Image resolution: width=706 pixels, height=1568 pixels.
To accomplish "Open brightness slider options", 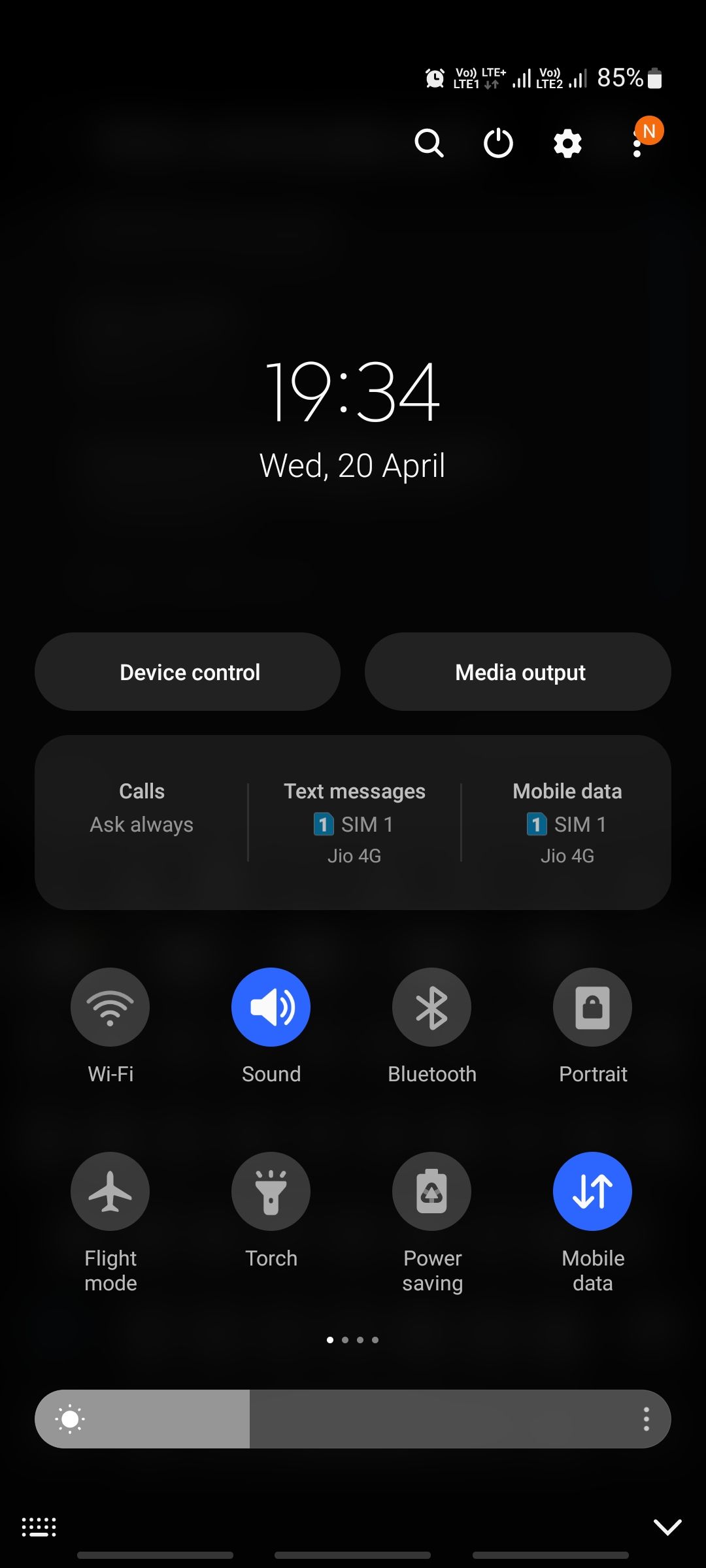I will (x=646, y=1419).
